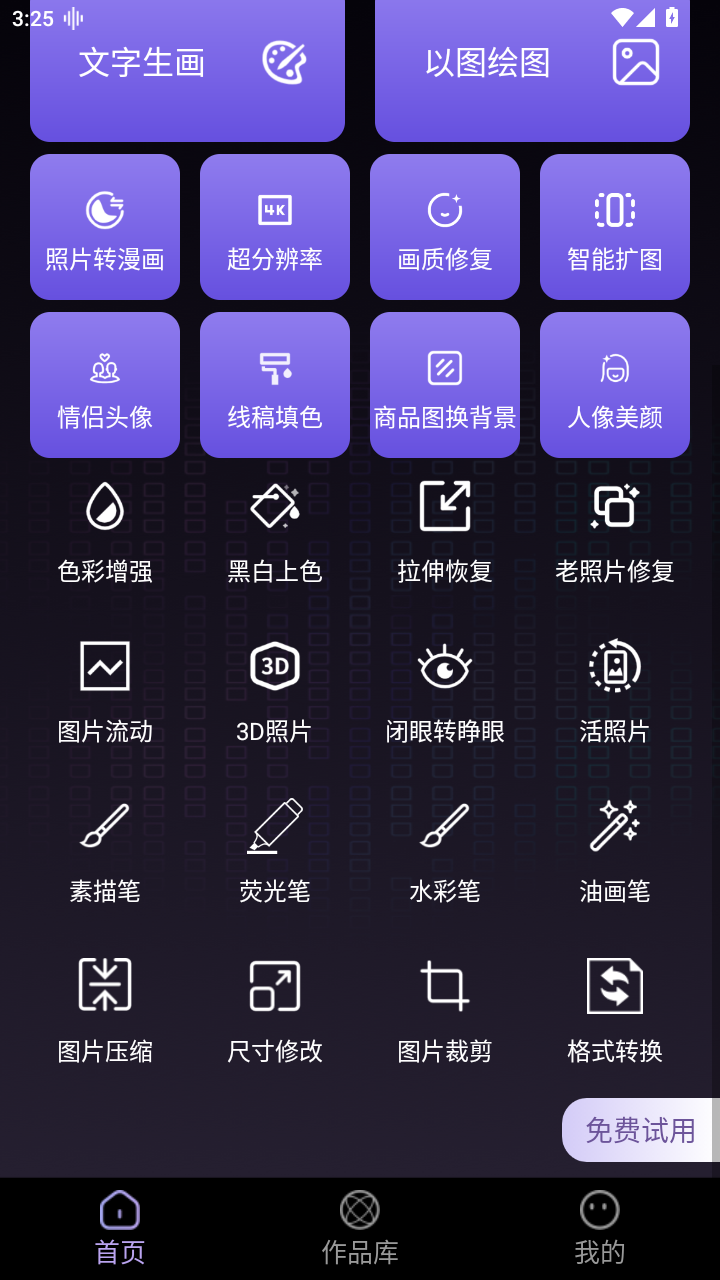Tap the 情侣头像 couple avatar tile
The height and width of the screenshot is (1280, 720).
tap(105, 385)
